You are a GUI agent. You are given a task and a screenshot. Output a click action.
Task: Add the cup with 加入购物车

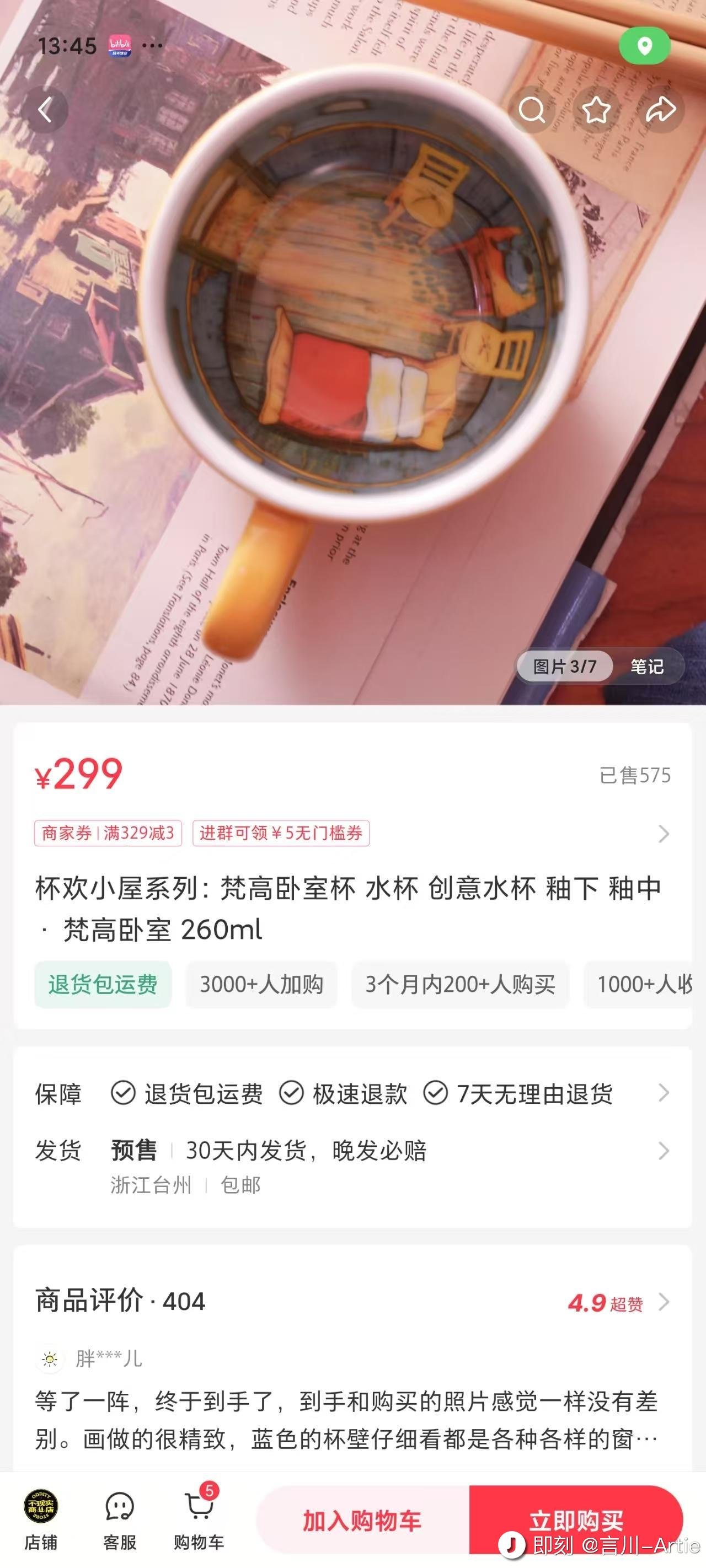click(x=362, y=1521)
